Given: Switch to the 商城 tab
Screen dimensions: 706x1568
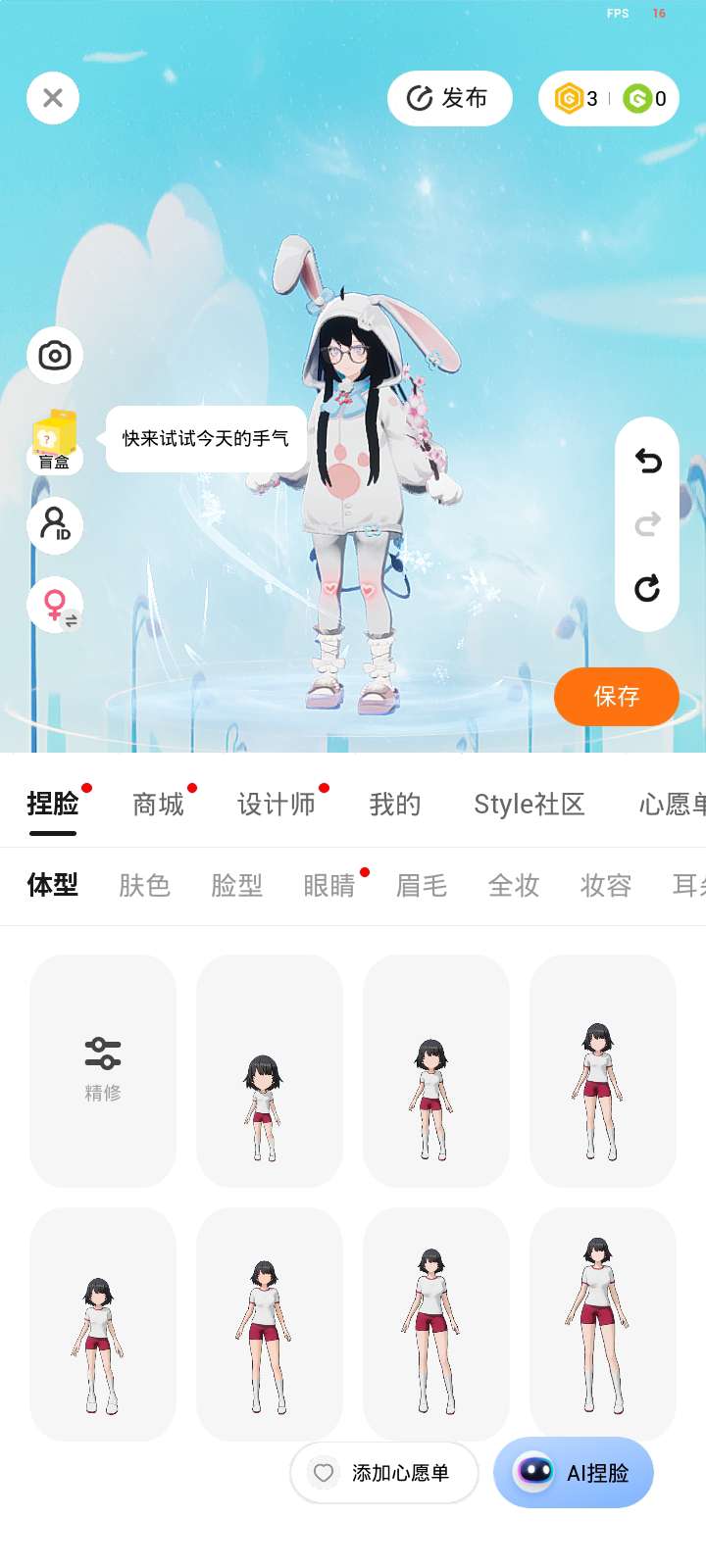Looking at the screenshot, I should [x=158, y=805].
